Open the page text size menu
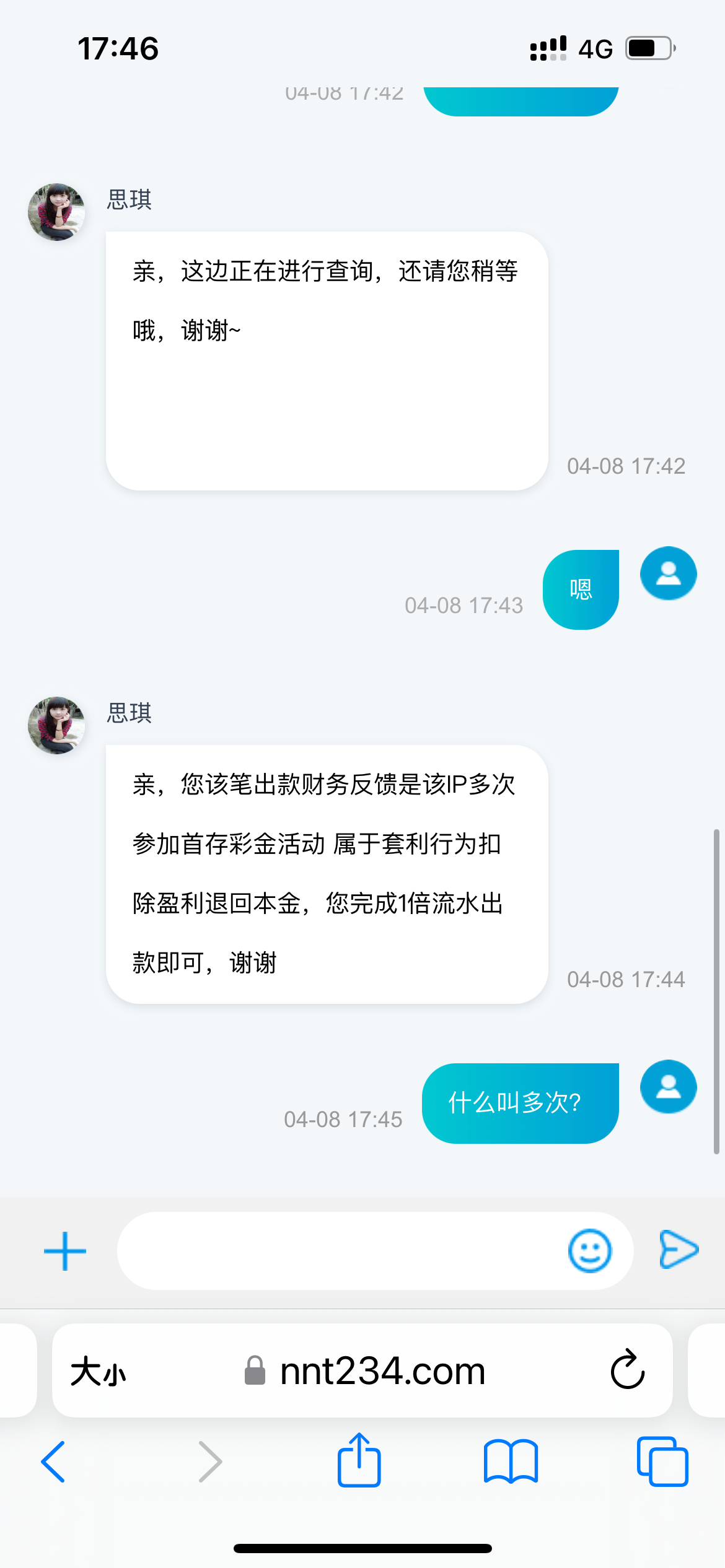The image size is (725, 1568). [99, 1372]
